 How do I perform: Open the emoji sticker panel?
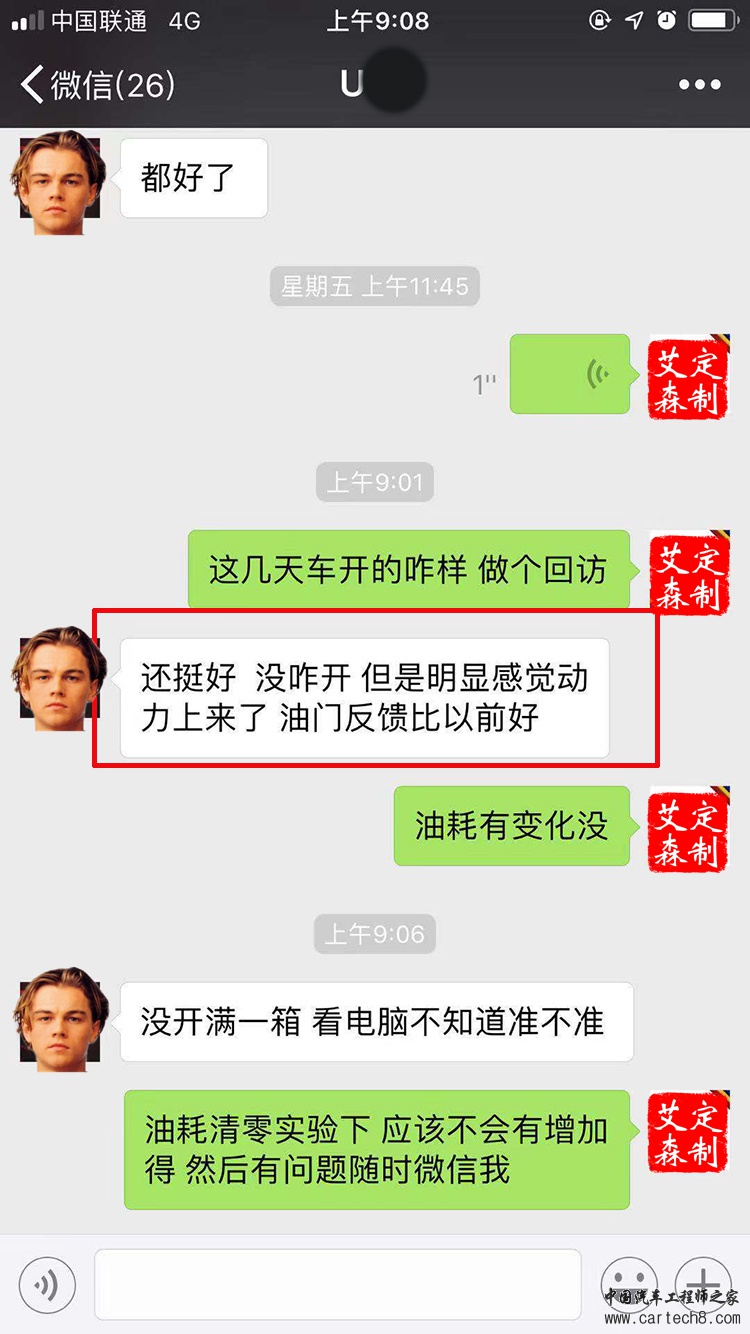(628, 1281)
